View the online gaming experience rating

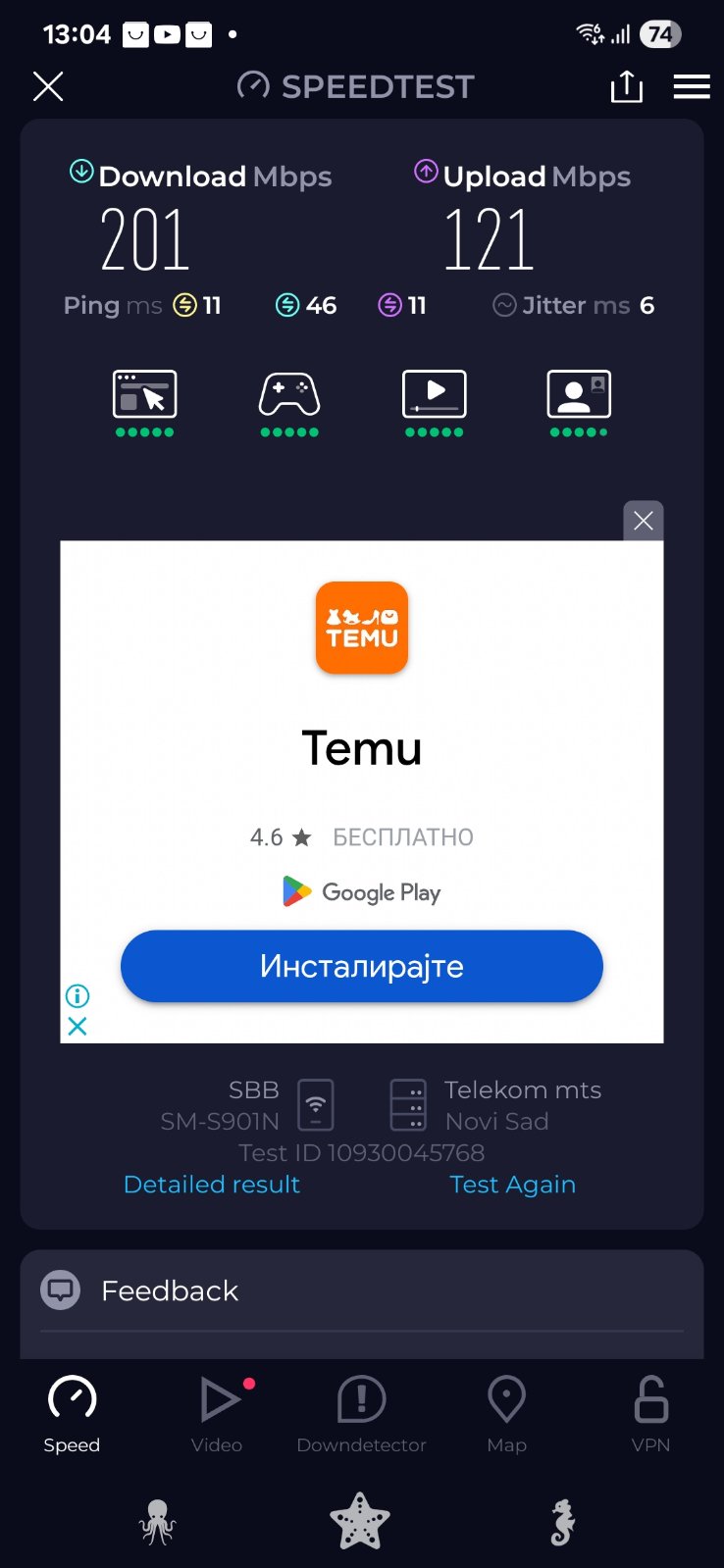[289, 401]
